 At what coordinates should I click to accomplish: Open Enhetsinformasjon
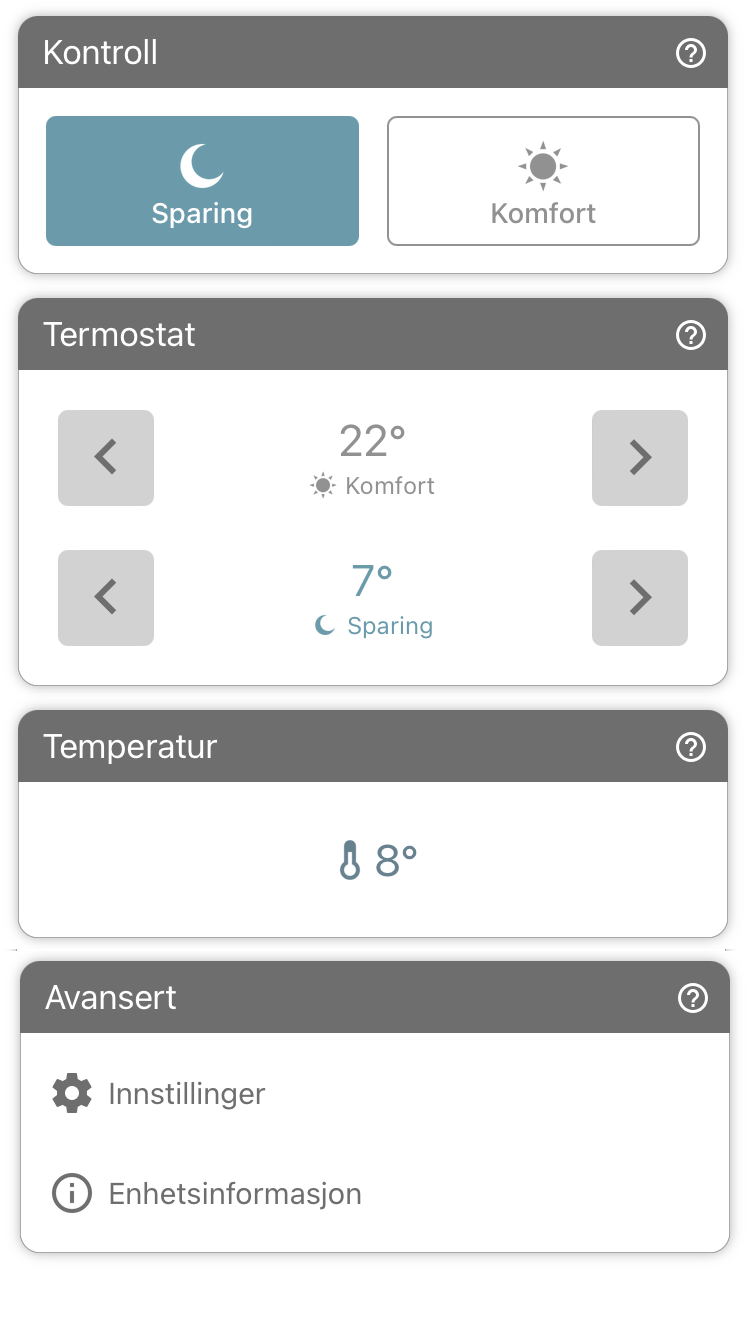click(x=375, y=1194)
